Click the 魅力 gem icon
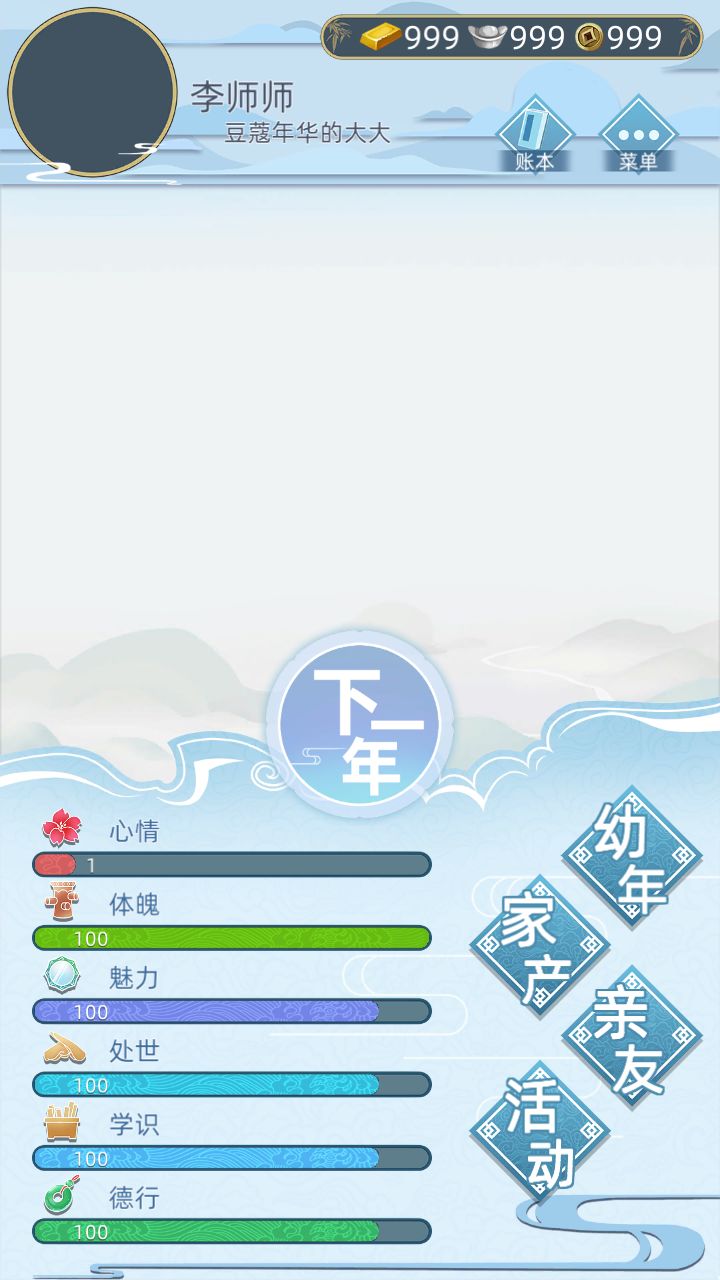This screenshot has width=720, height=1280. (x=62, y=973)
